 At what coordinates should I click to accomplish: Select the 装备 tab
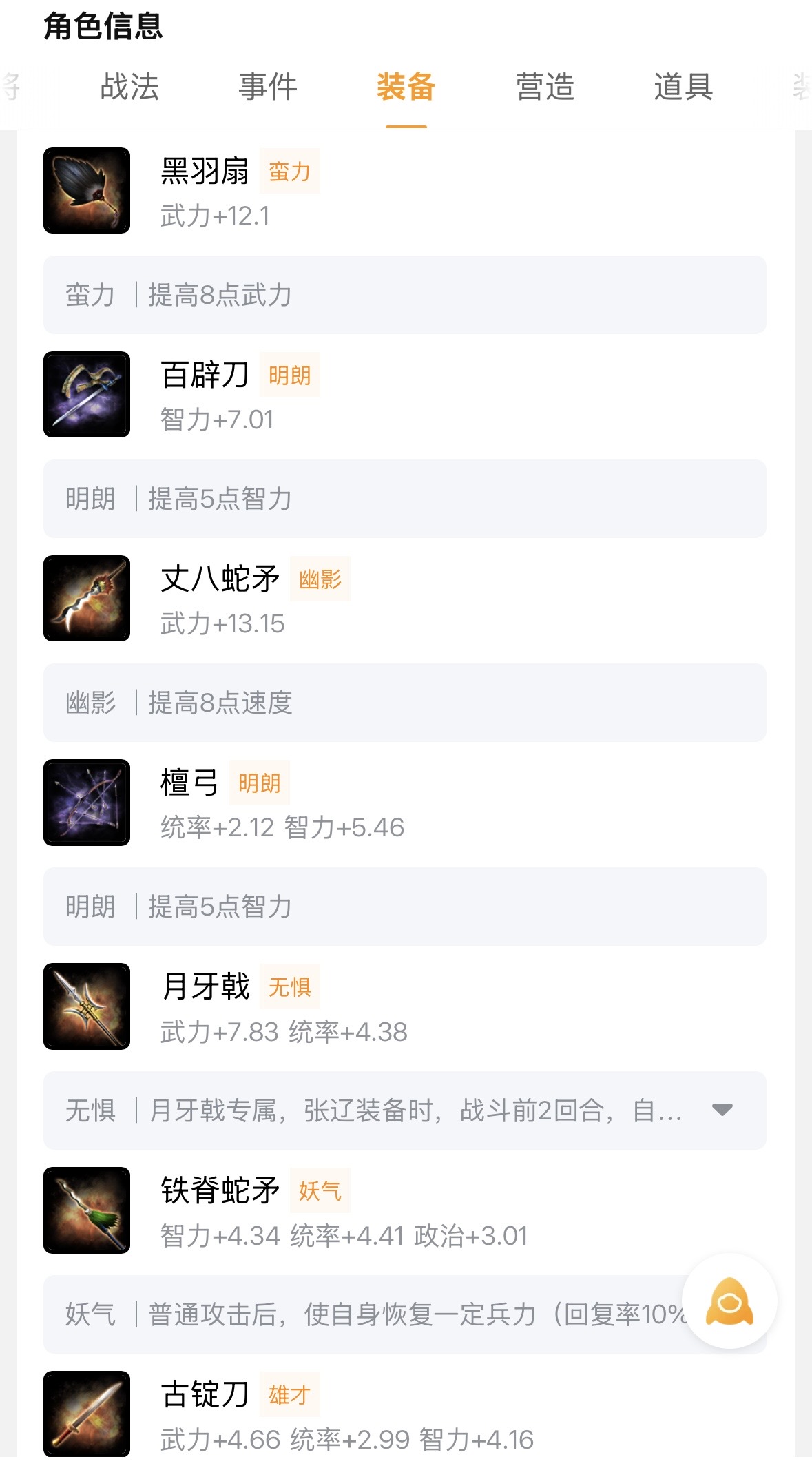[x=406, y=87]
